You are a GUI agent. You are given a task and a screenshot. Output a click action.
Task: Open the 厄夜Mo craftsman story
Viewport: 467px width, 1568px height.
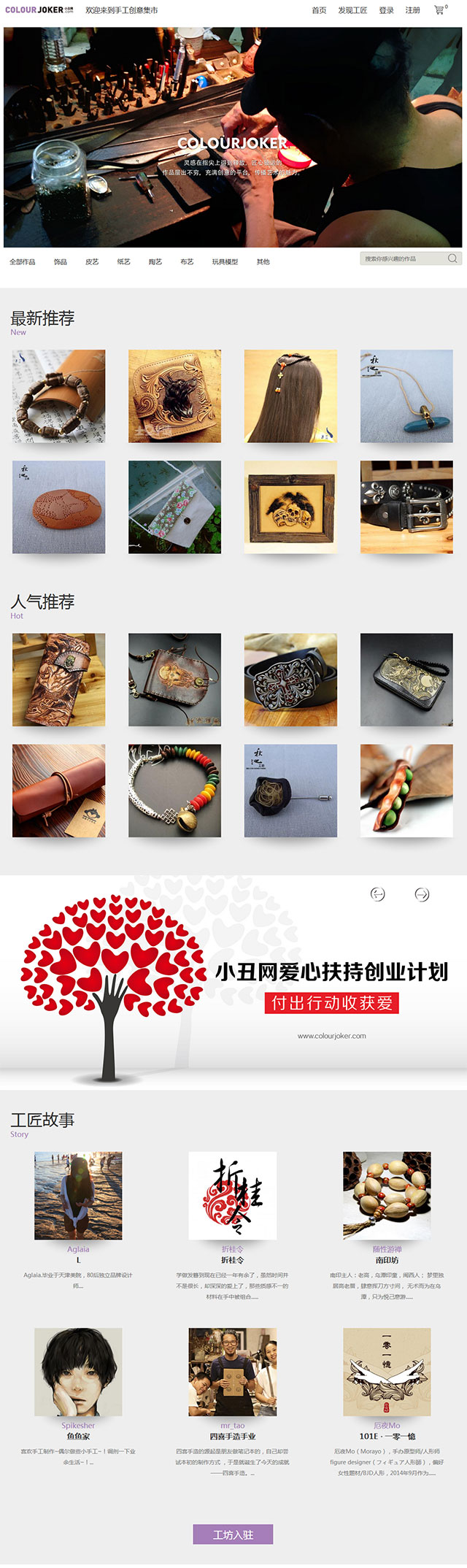387,1372
